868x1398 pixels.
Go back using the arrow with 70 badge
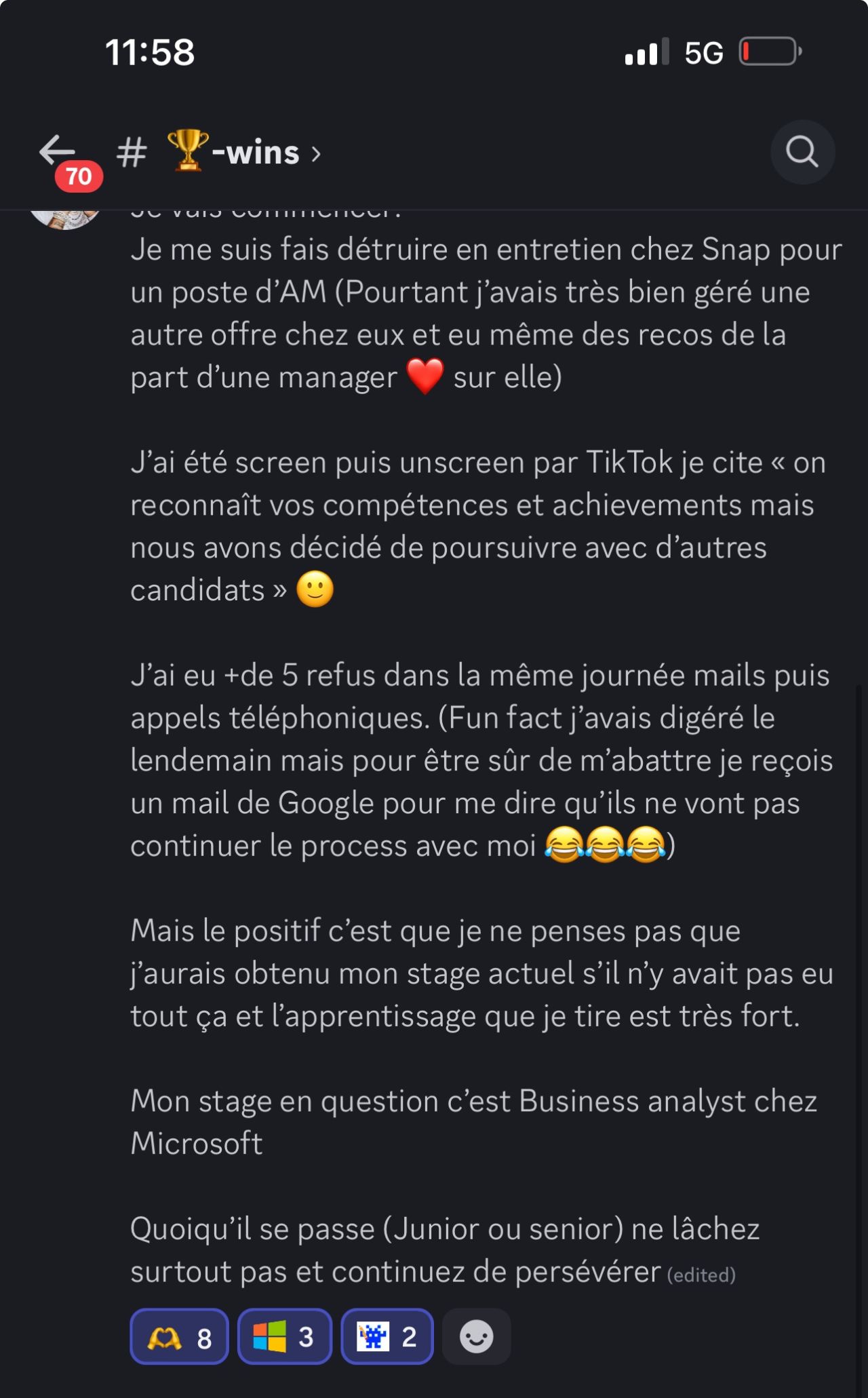coord(58,152)
